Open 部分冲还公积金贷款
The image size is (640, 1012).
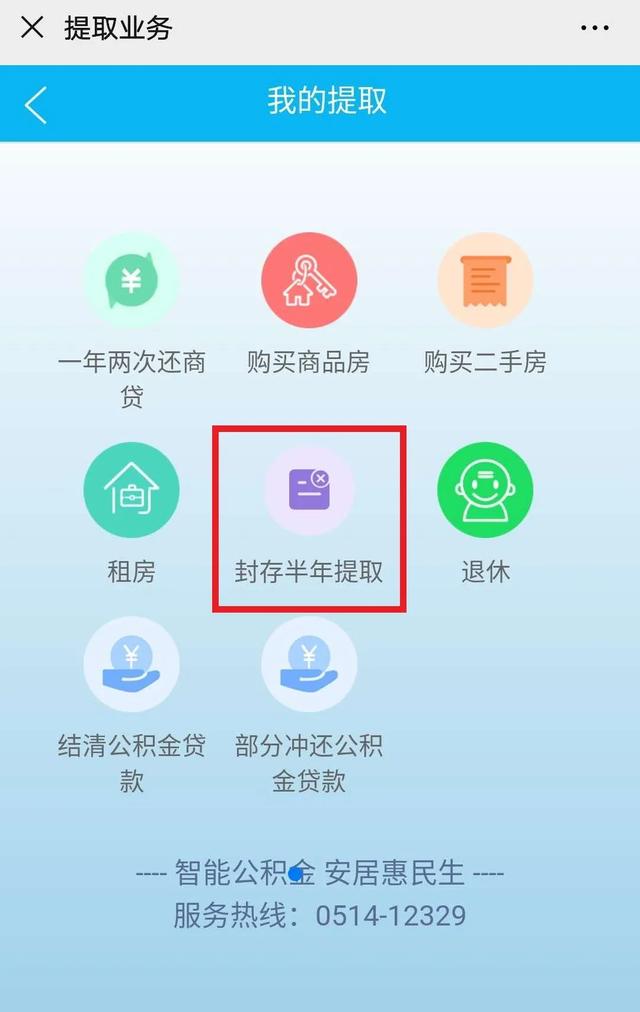[x=308, y=665]
